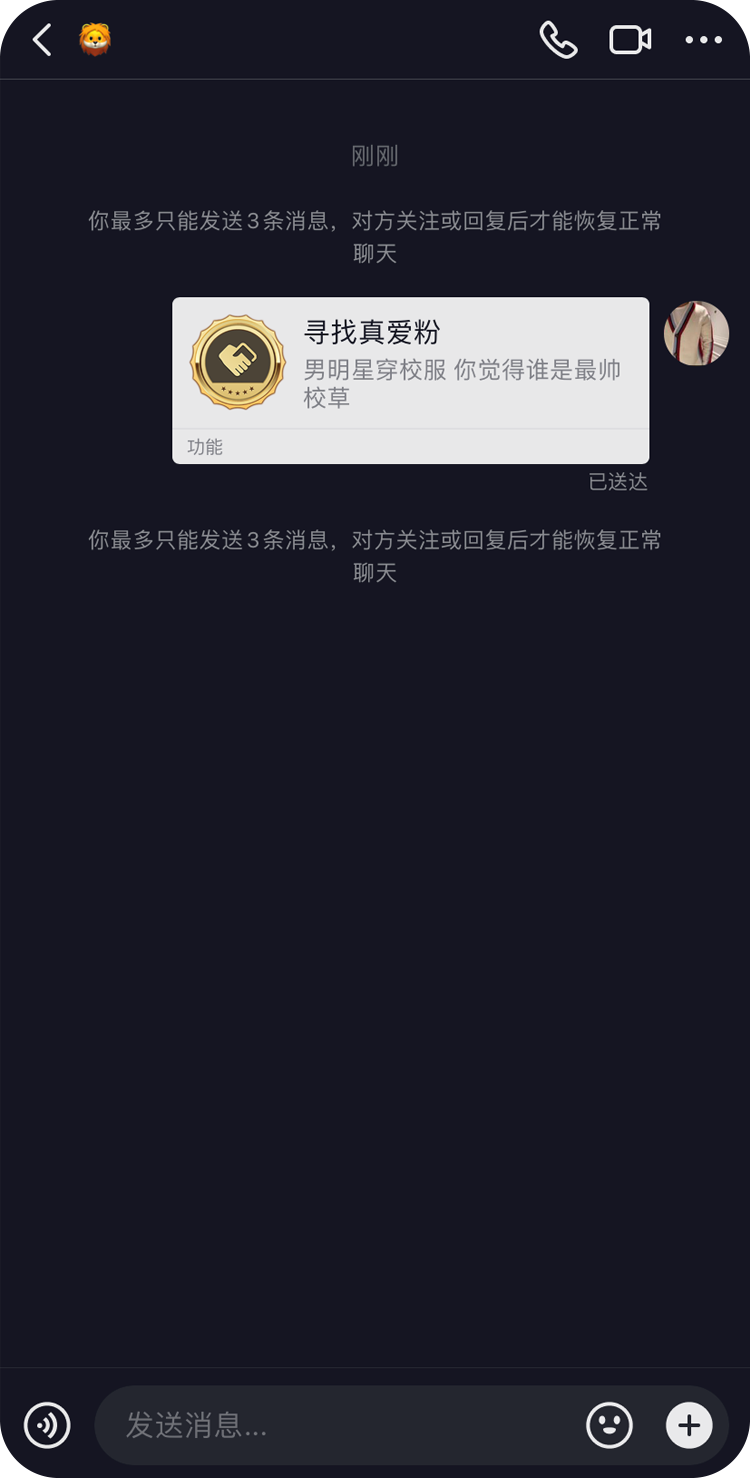Screen dimensions: 750x1478
Task: Tap the back arrow to exit chat
Action: click(x=40, y=40)
